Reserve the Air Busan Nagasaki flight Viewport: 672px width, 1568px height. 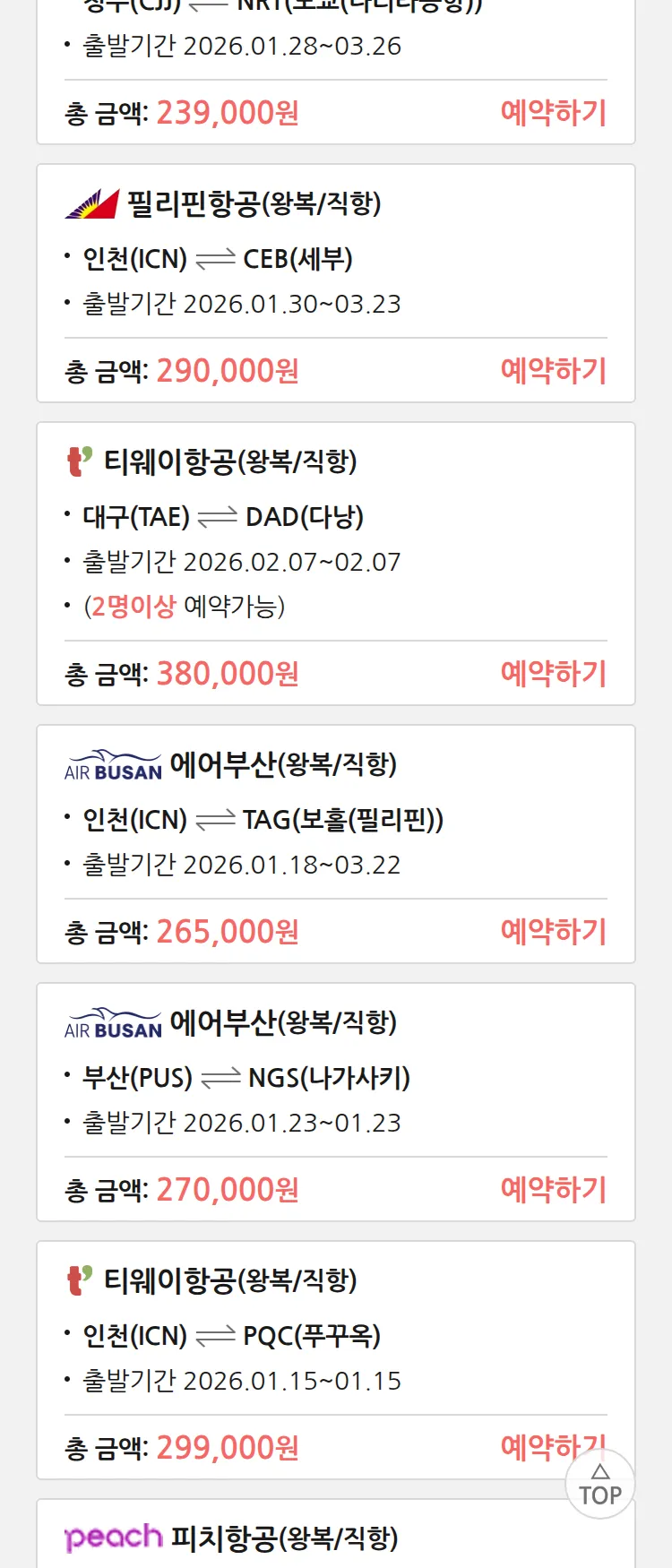click(553, 1190)
